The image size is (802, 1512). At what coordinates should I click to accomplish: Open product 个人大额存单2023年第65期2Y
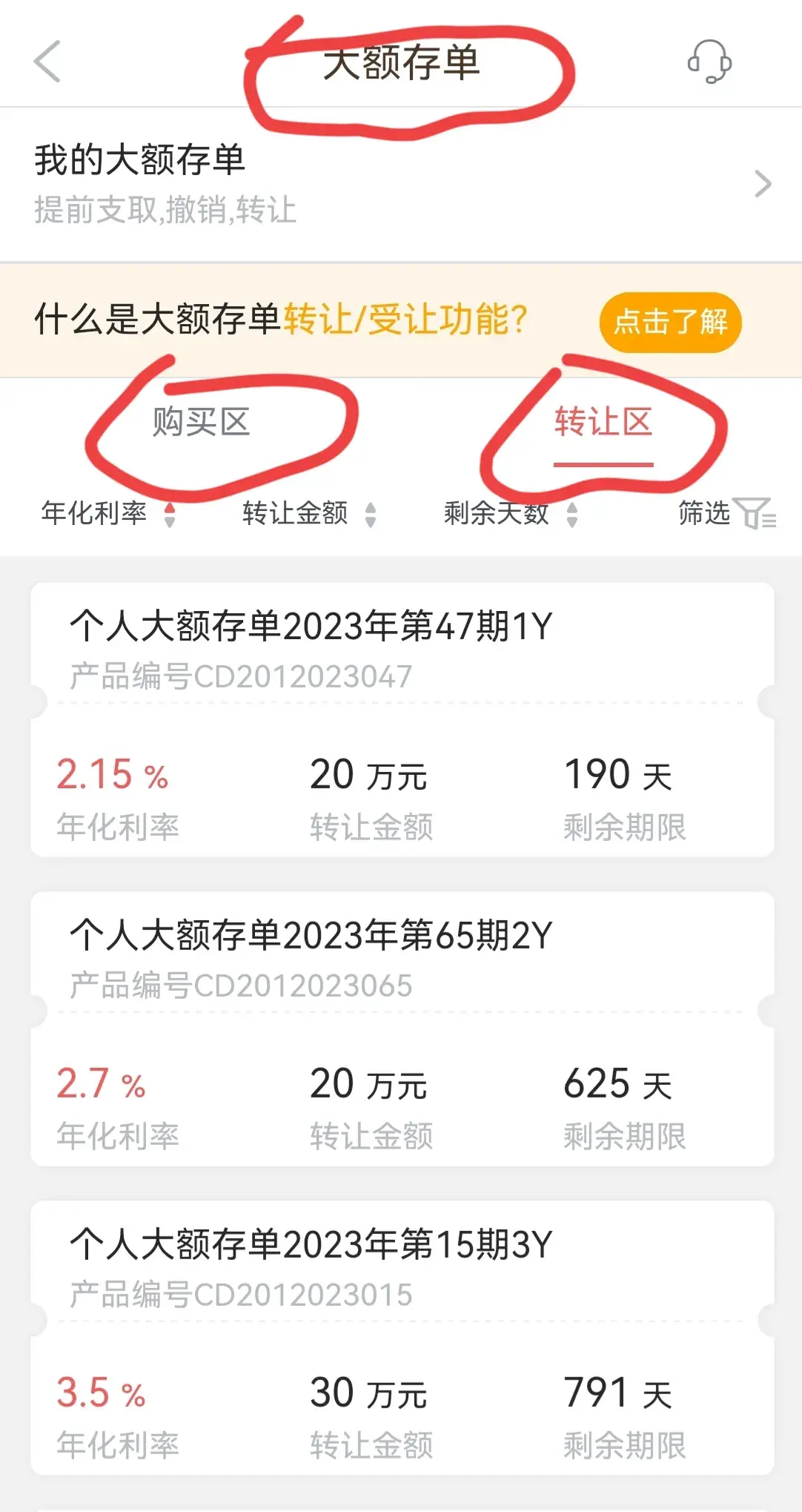(311, 934)
